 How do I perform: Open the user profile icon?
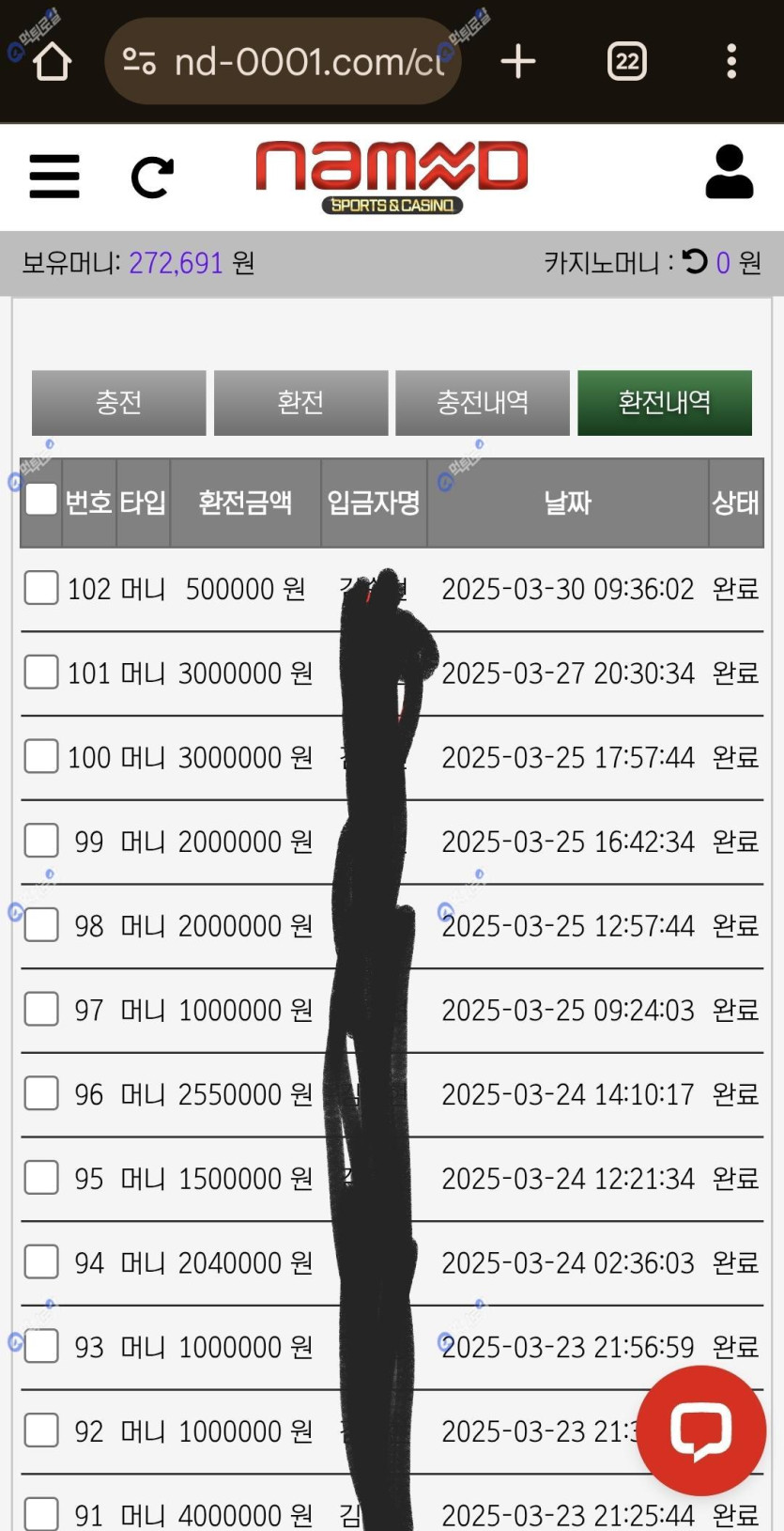point(729,173)
